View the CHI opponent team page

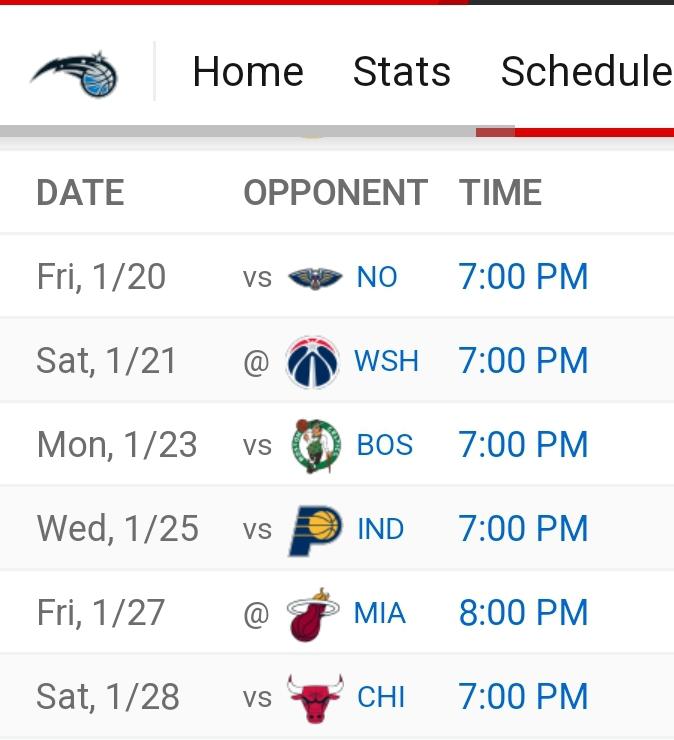(381, 697)
